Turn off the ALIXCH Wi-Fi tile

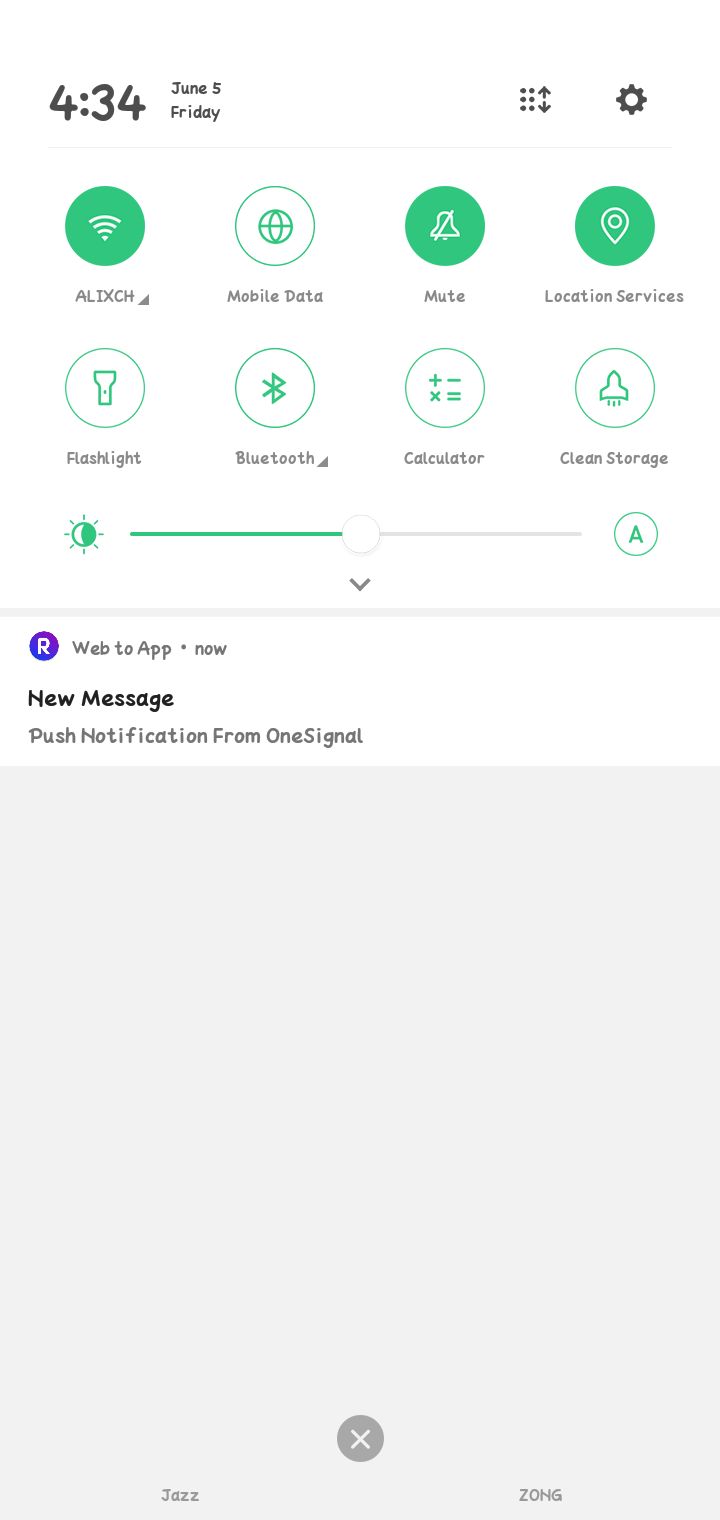(x=105, y=226)
